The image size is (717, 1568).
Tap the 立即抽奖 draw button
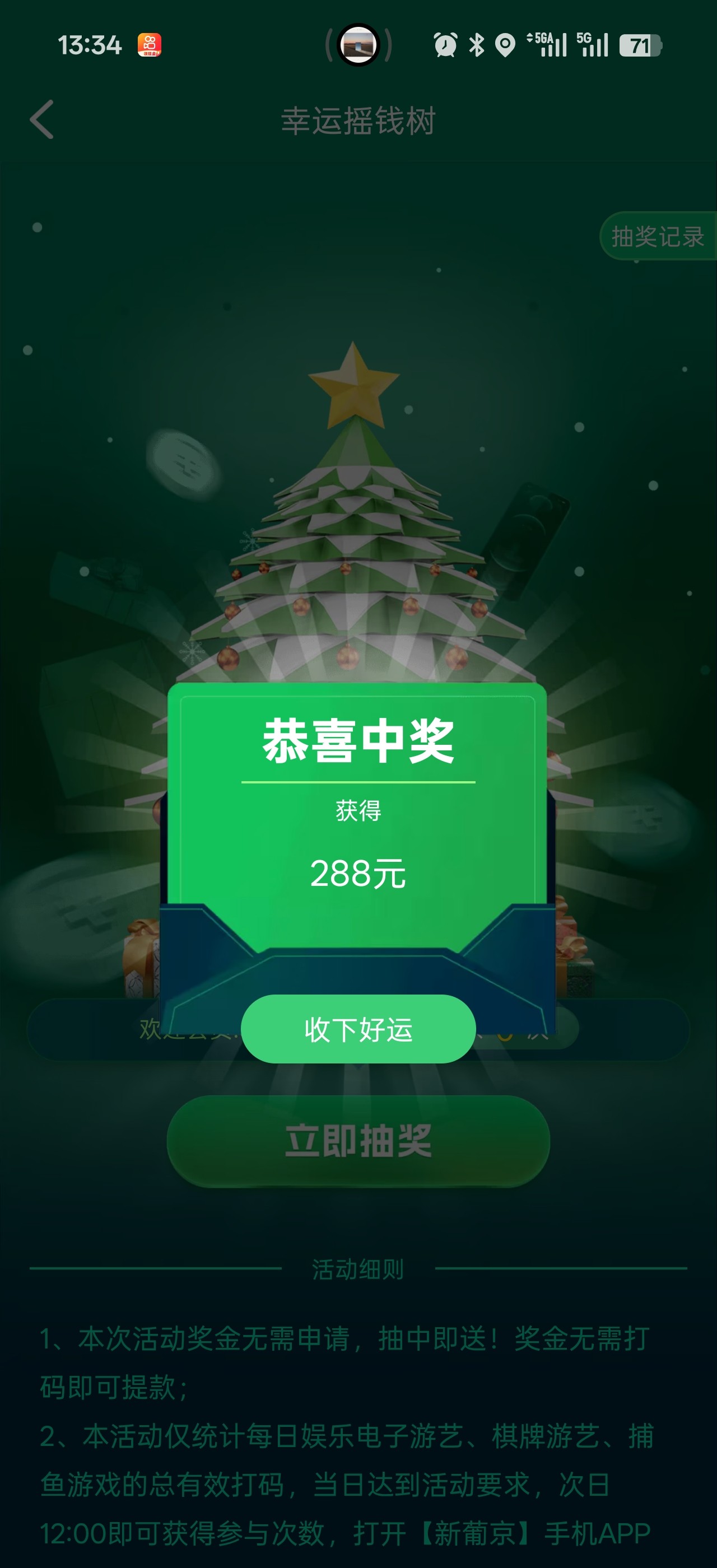[358, 1141]
